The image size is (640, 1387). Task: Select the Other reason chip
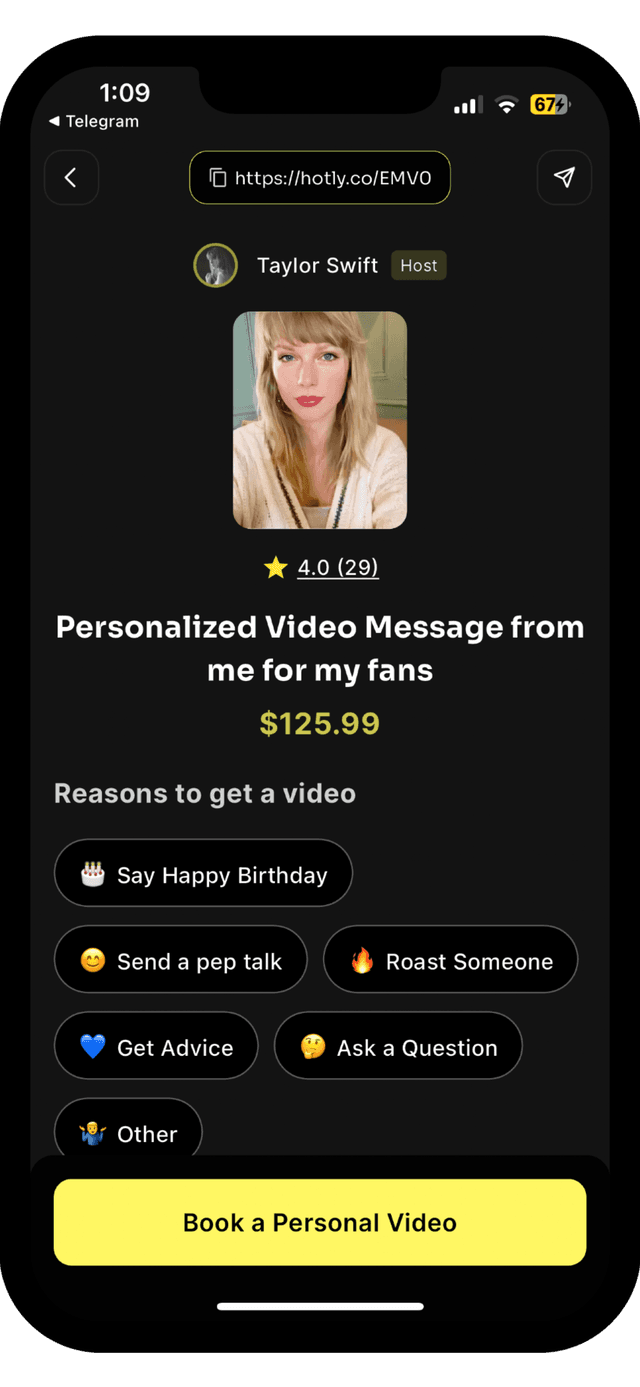point(128,1132)
